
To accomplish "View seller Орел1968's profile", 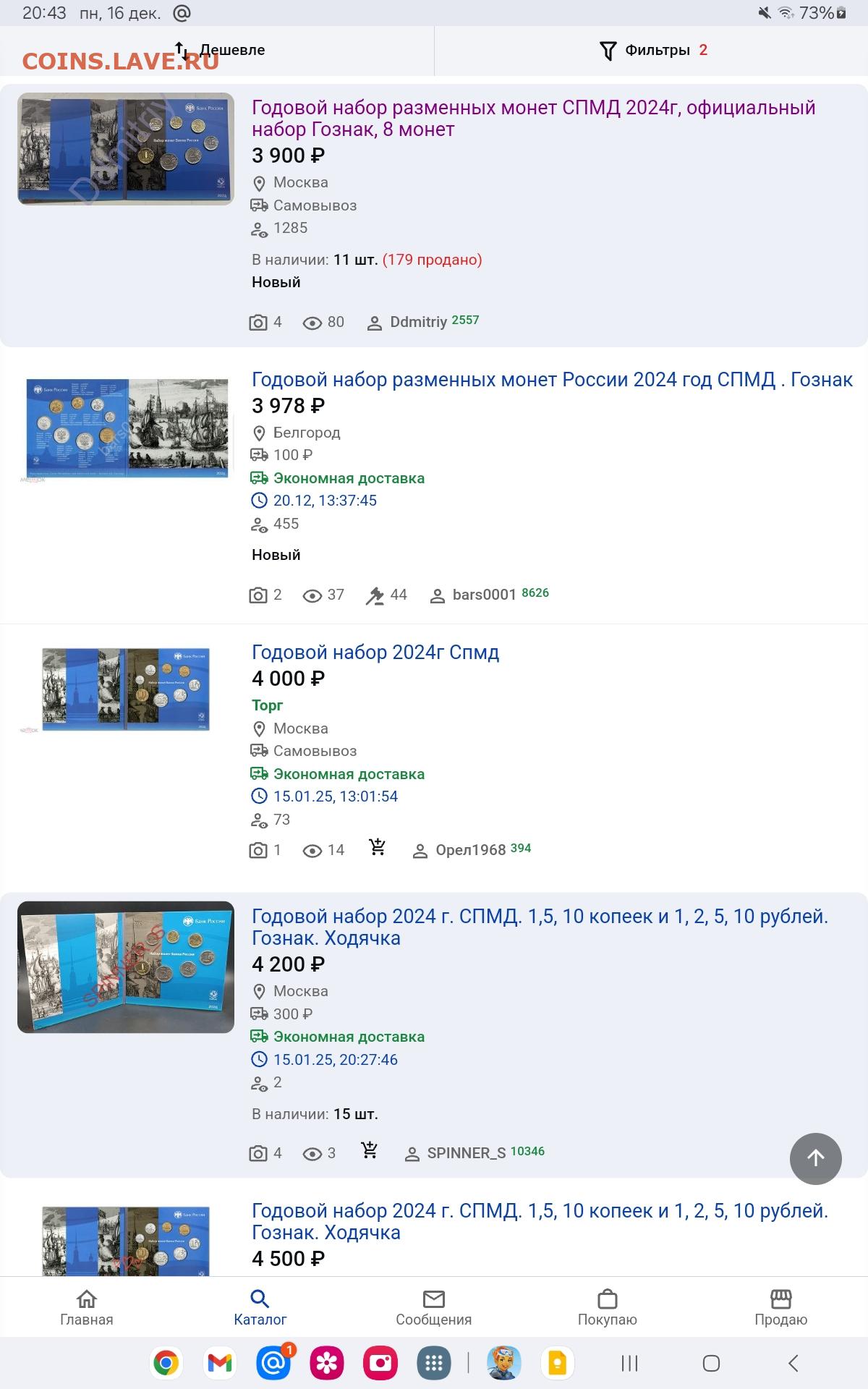I will tap(472, 850).
